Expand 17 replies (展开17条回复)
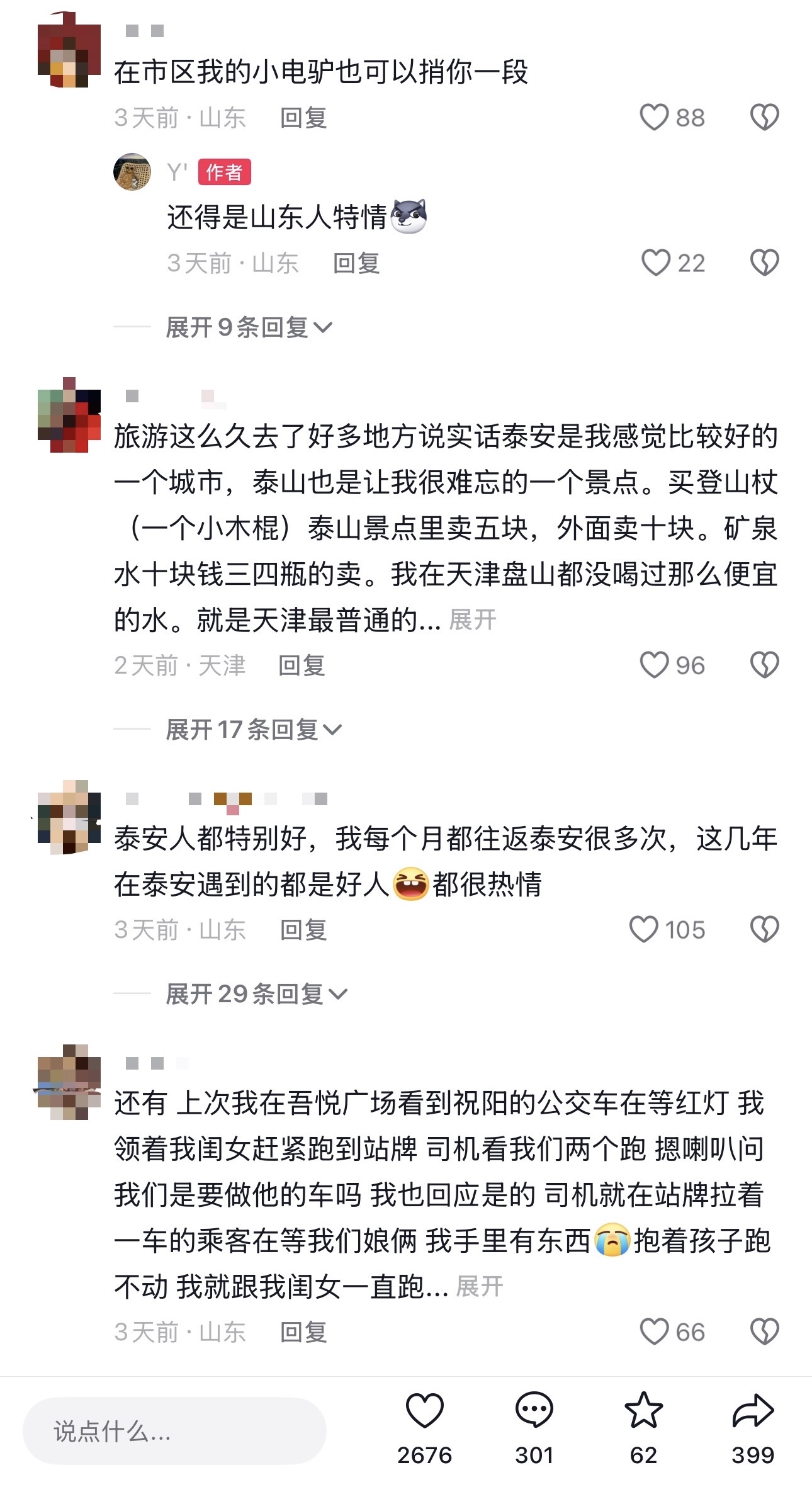Screen dimensions: 812x1487 coord(253,730)
